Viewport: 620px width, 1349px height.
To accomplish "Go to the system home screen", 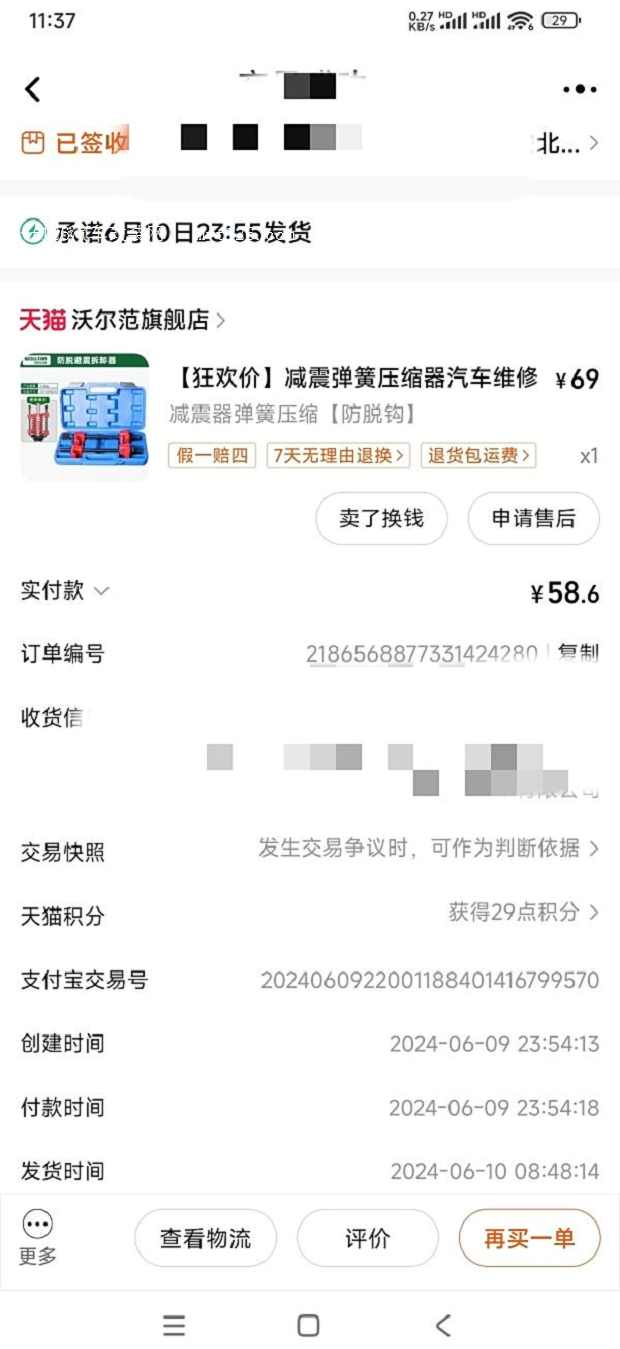I will pyautogui.click(x=309, y=1326).
